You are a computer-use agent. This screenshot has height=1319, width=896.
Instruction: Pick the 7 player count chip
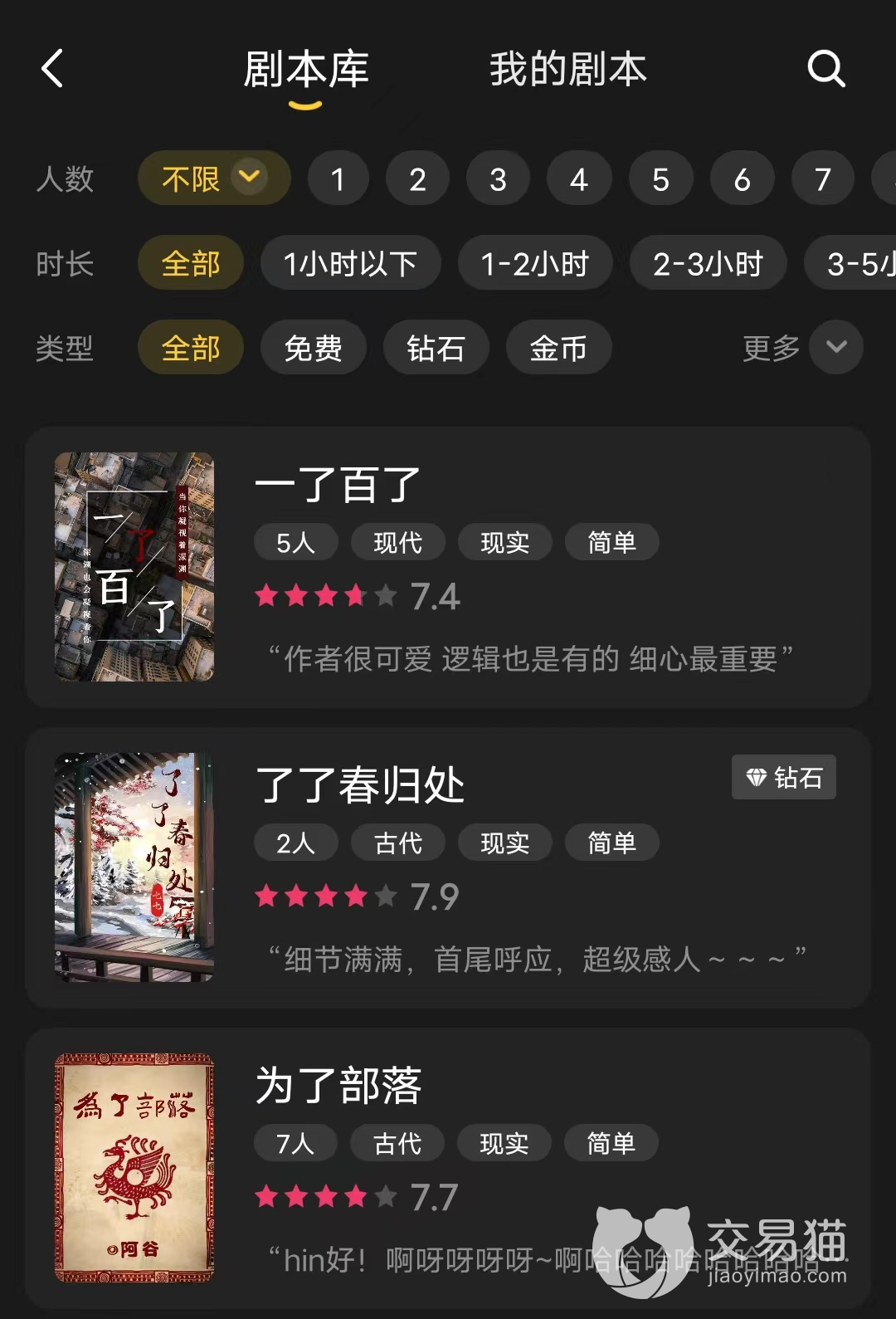coord(822,178)
